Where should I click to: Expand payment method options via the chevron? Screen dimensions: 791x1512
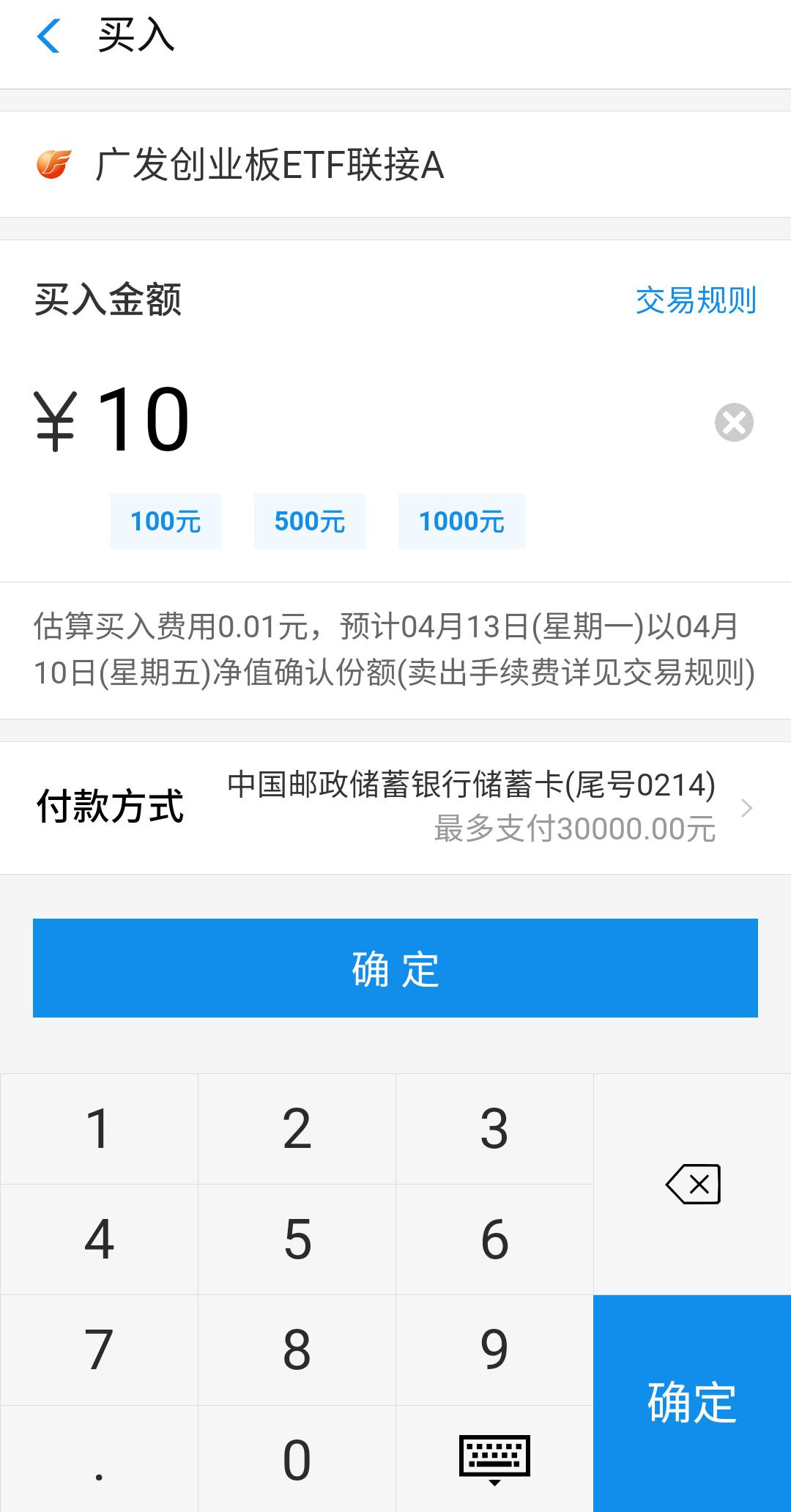[746, 807]
